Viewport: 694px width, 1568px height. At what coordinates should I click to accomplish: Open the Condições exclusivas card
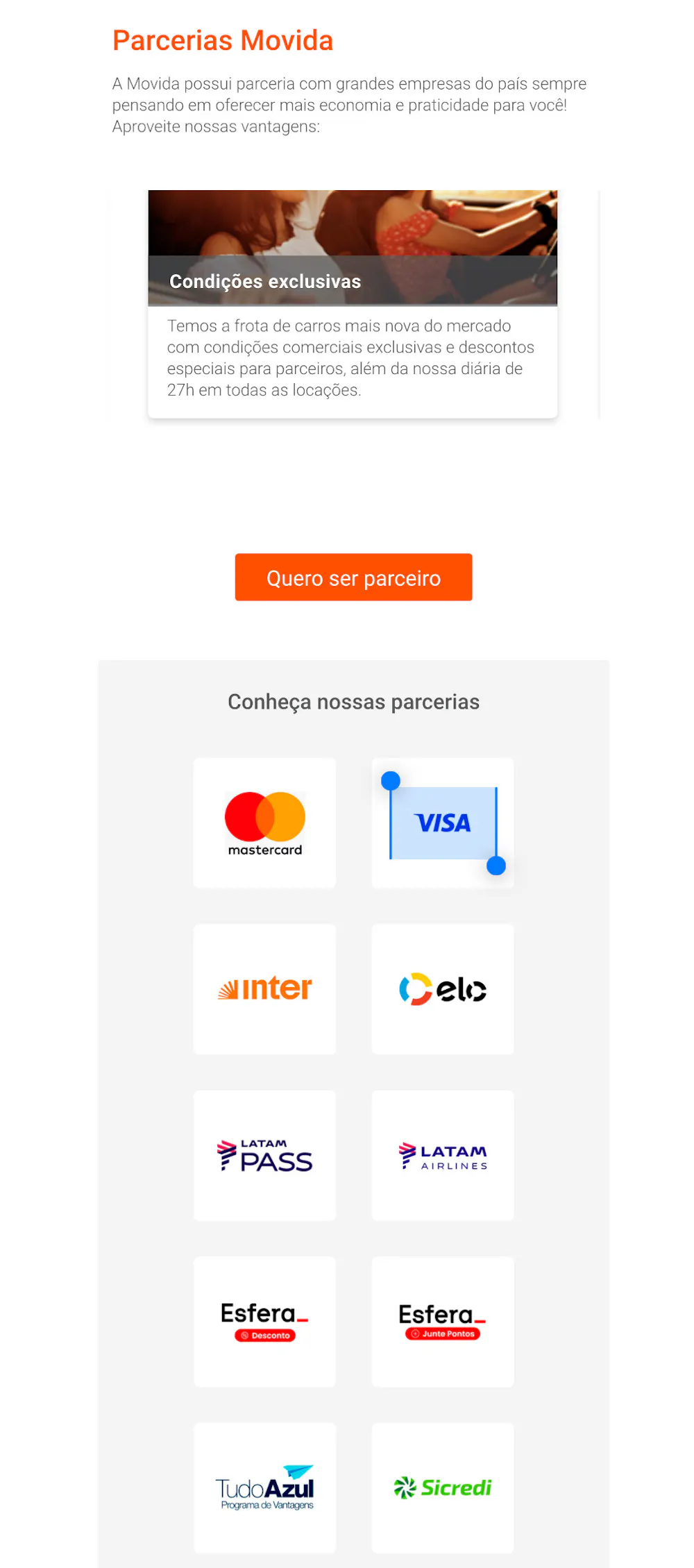point(353,304)
